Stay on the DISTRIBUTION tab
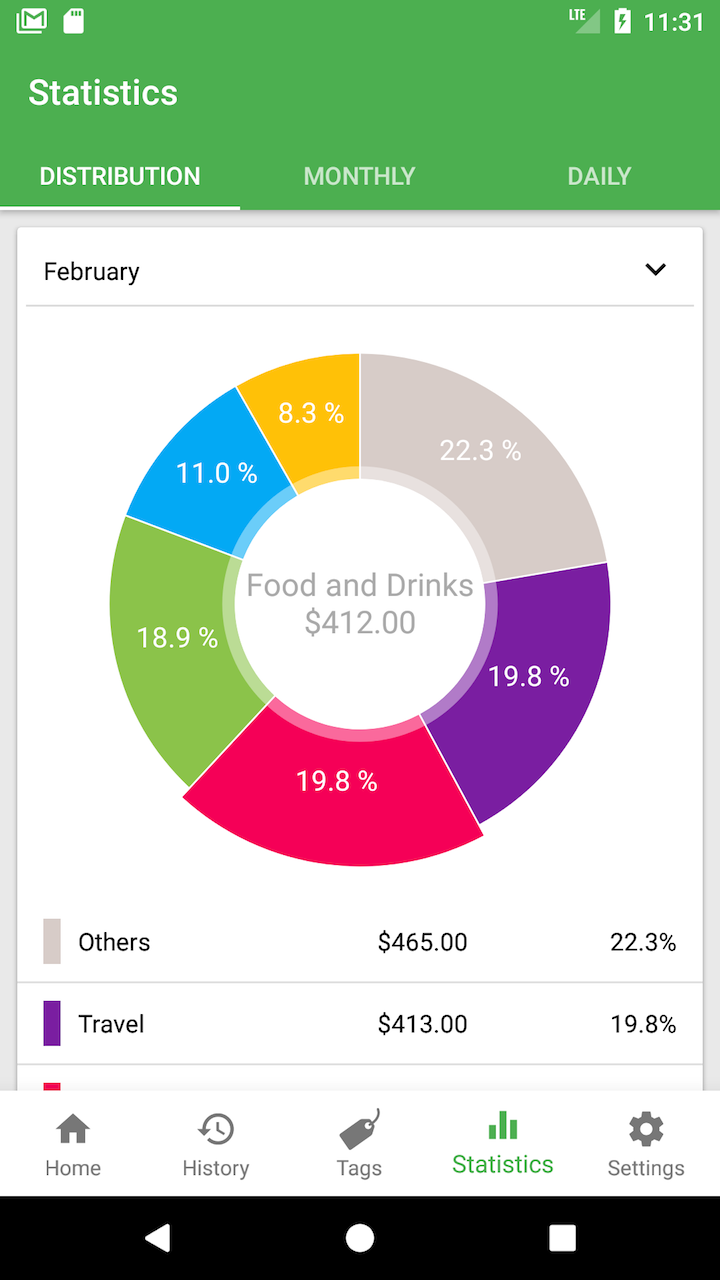 coord(119,176)
